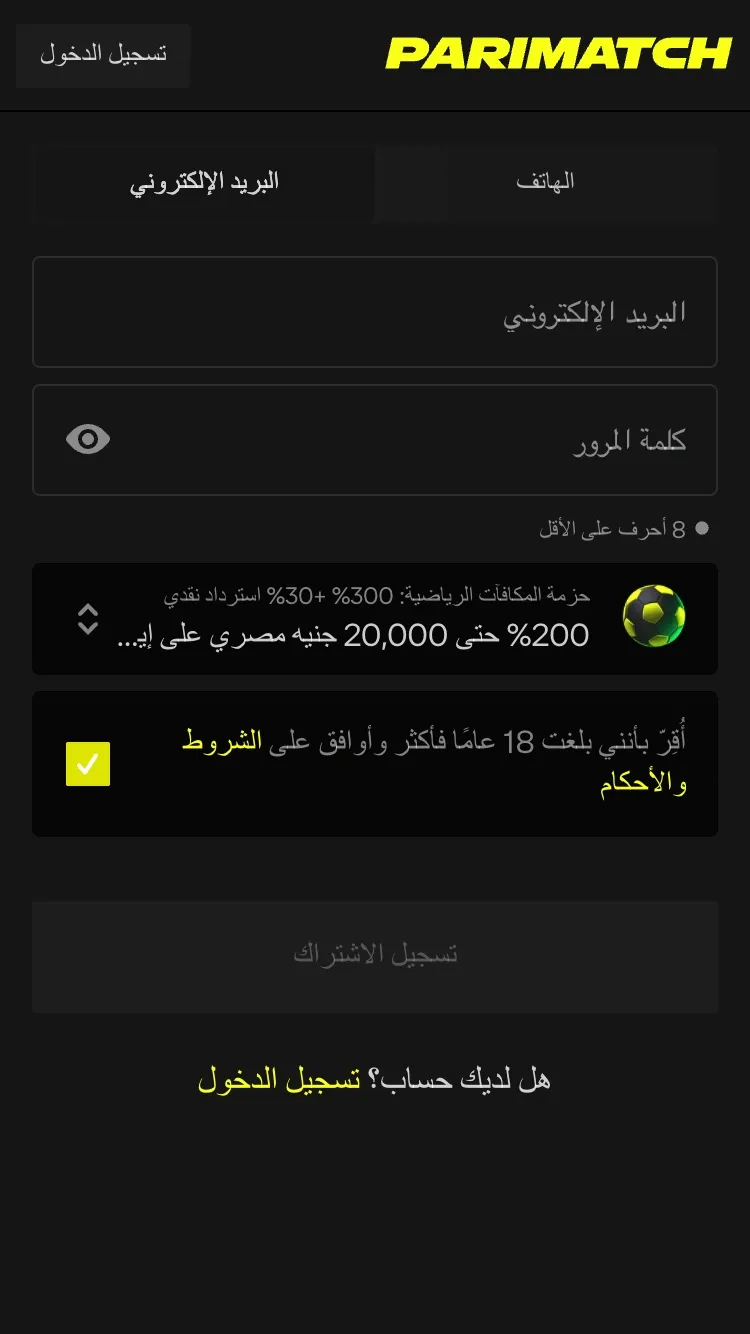This screenshot has height=1334, width=750.
Task: Click the تسجيل الاشتراك signup button
Action: [375, 955]
